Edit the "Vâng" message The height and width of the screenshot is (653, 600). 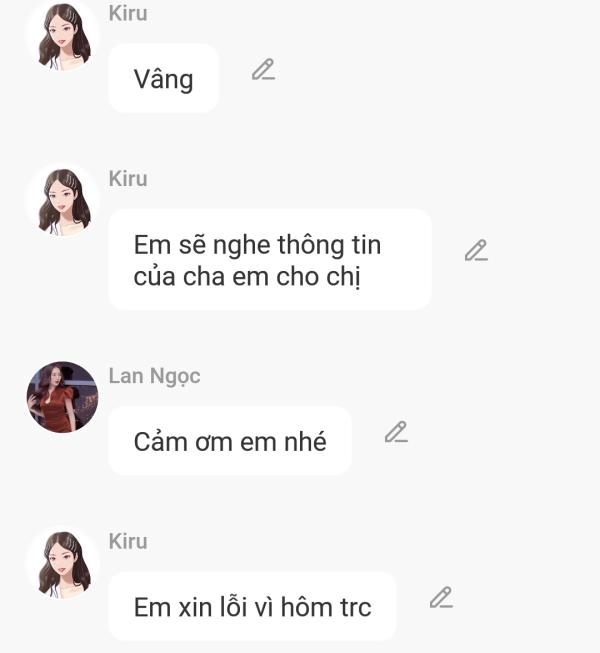(x=263, y=70)
